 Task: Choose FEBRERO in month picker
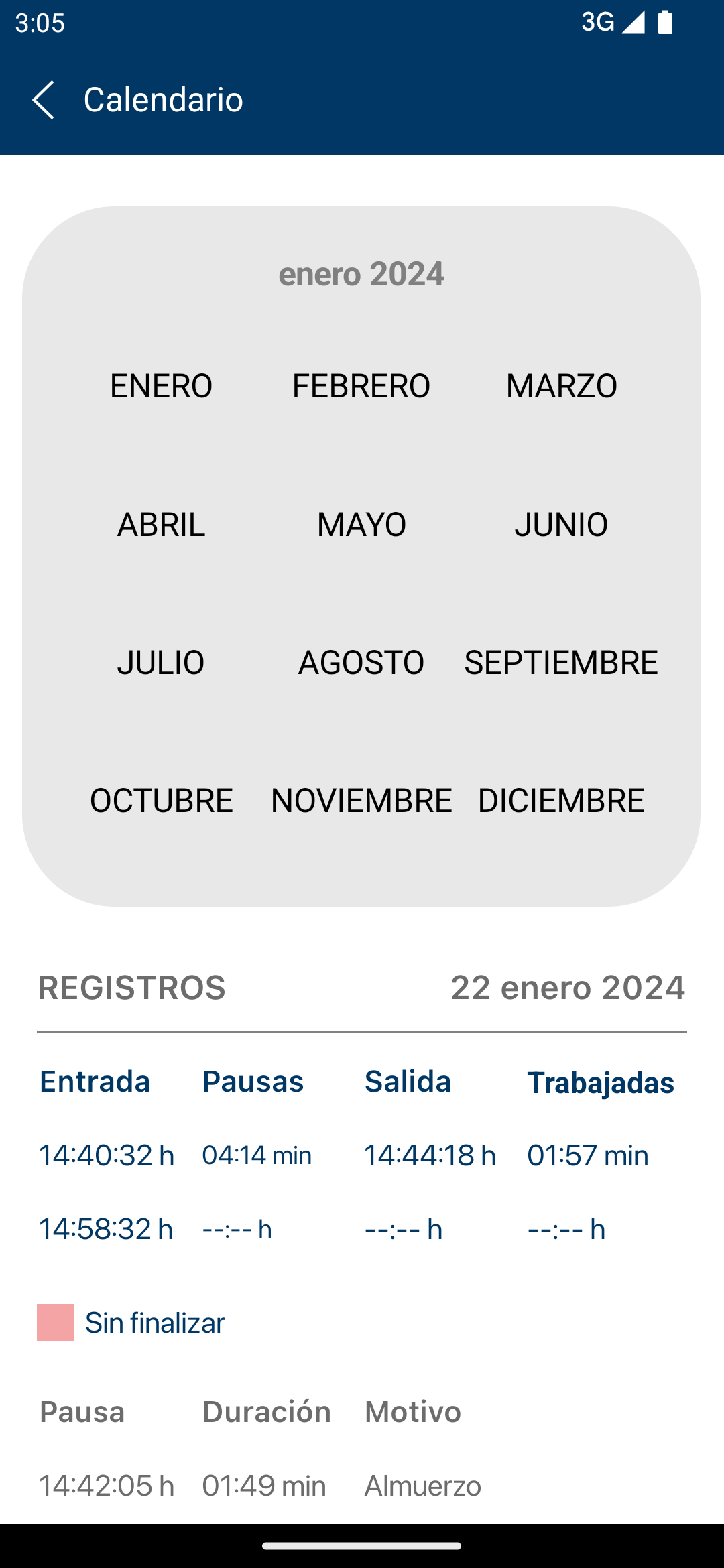pyautogui.click(x=361, y=386)
